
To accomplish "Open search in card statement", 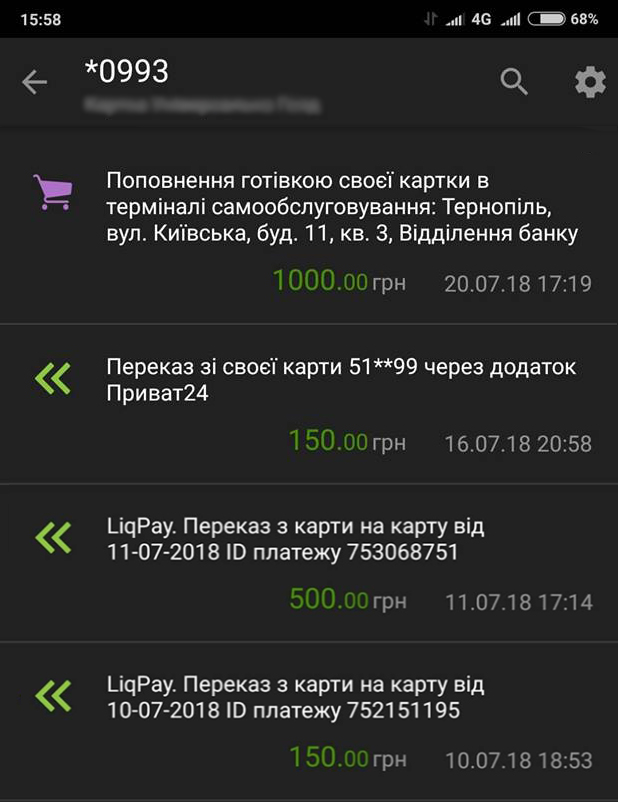I will [x=514, y=82].
